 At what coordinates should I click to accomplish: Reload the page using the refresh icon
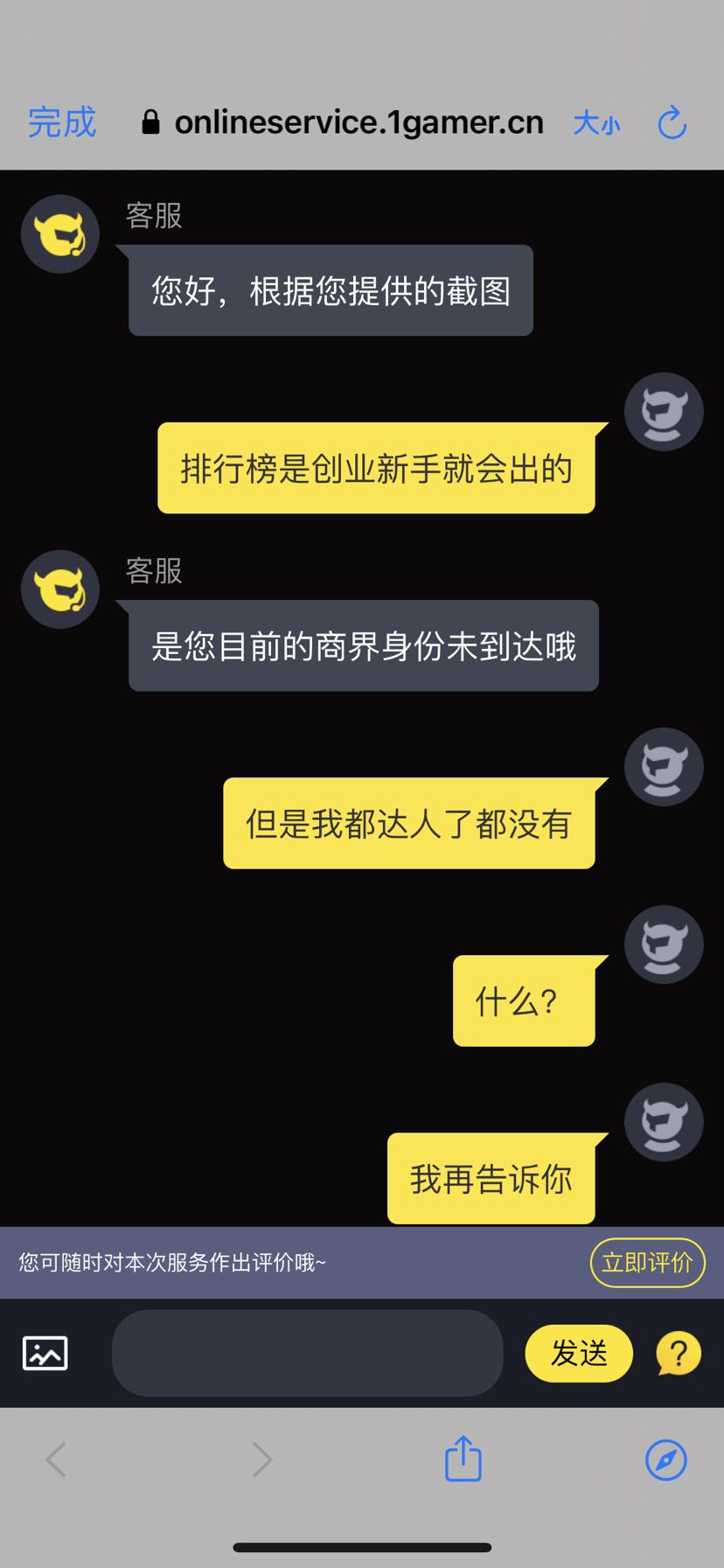click(672, 123)
